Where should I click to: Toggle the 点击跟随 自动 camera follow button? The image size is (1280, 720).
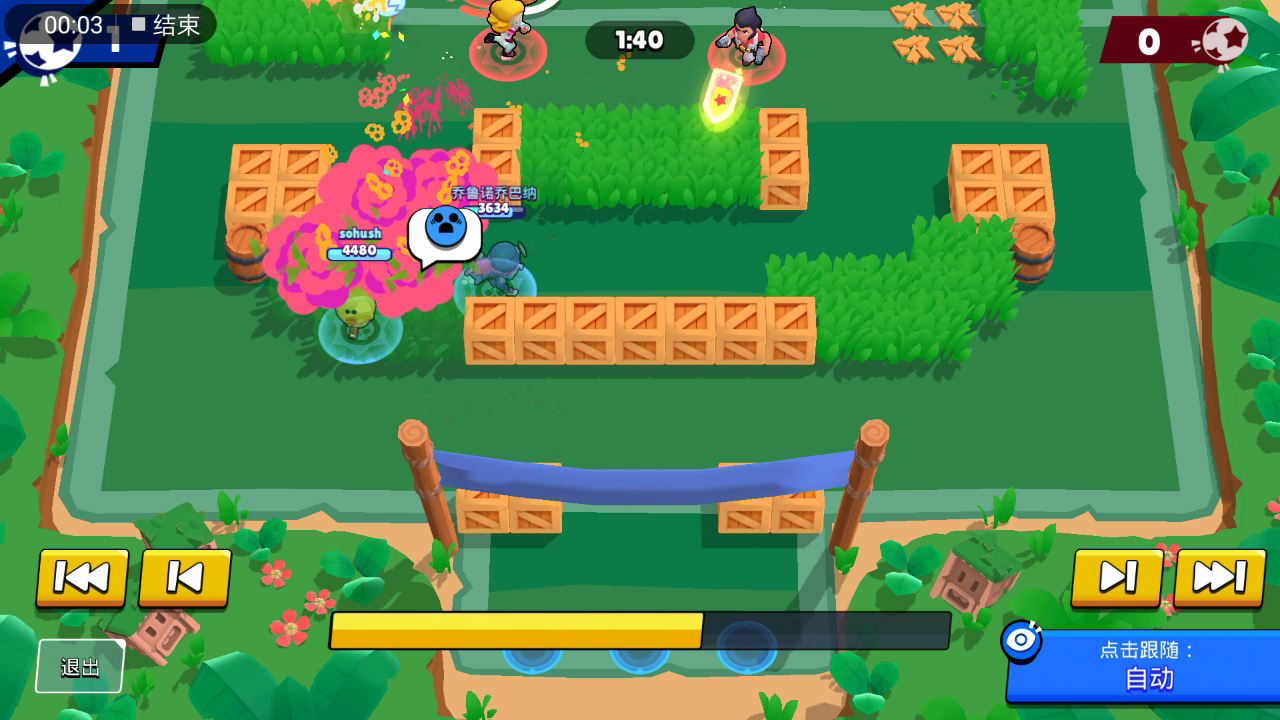[x=1146, y=665]
